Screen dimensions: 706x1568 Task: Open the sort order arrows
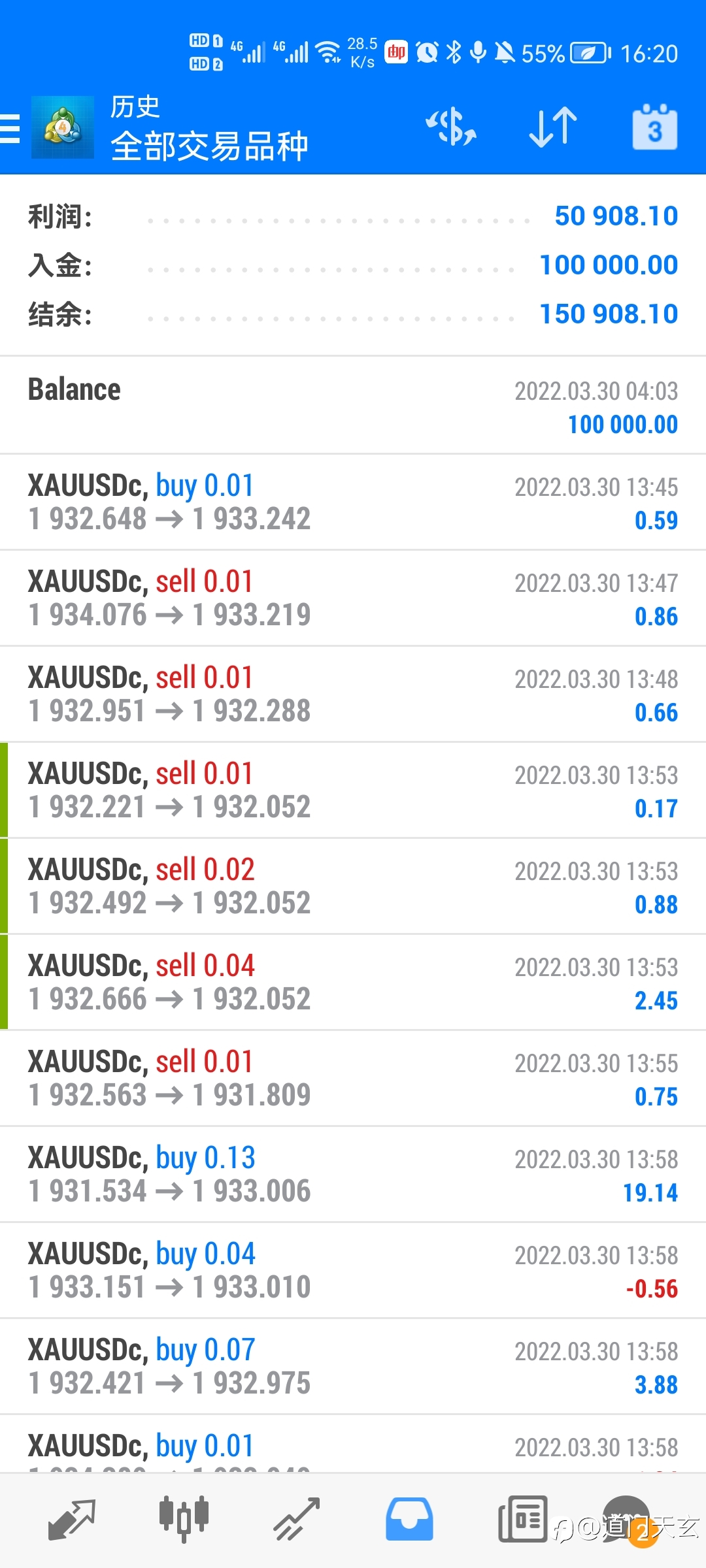pyautogui.click(x=553, y=127)
